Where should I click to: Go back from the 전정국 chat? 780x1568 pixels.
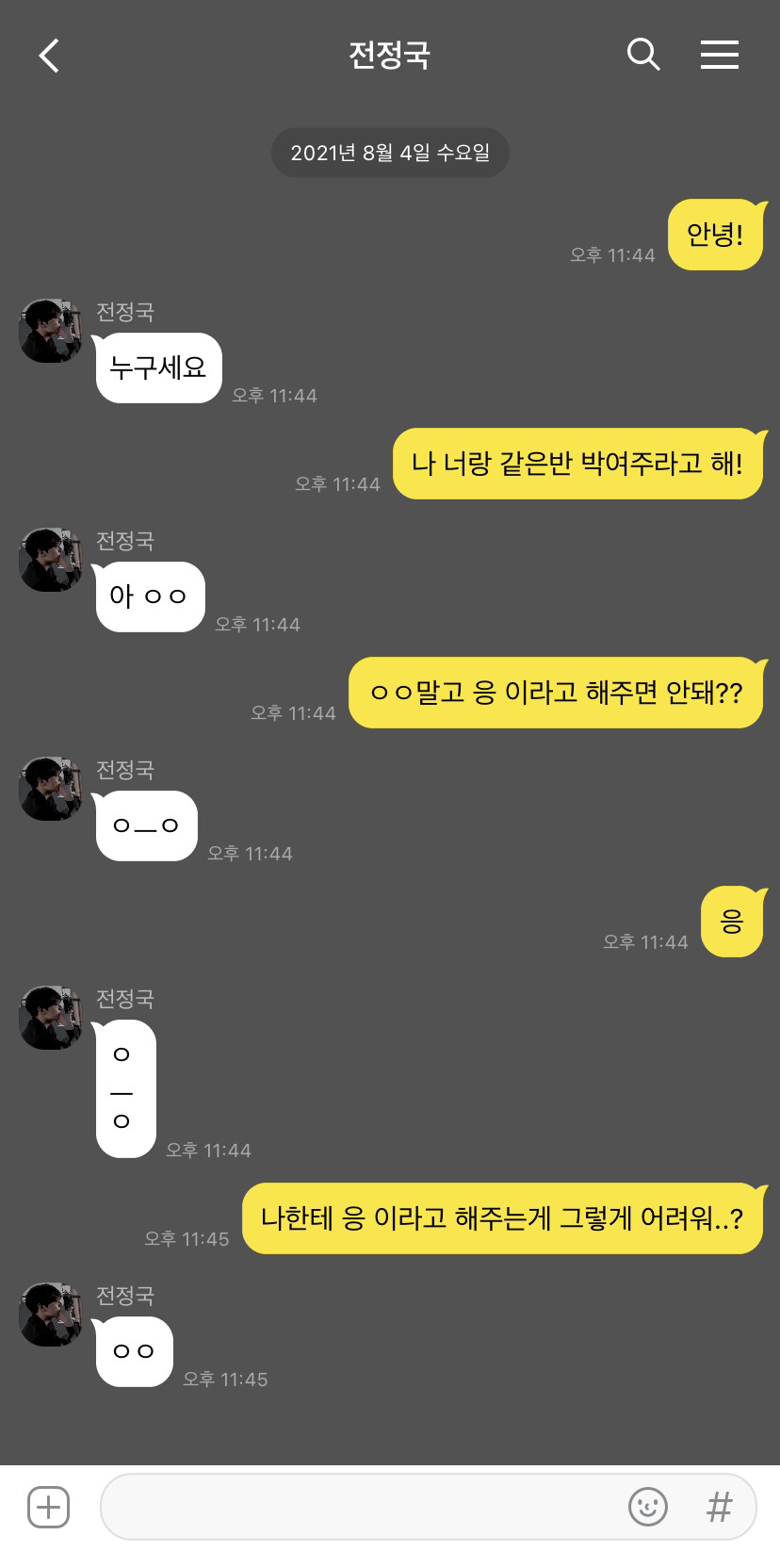49,56
